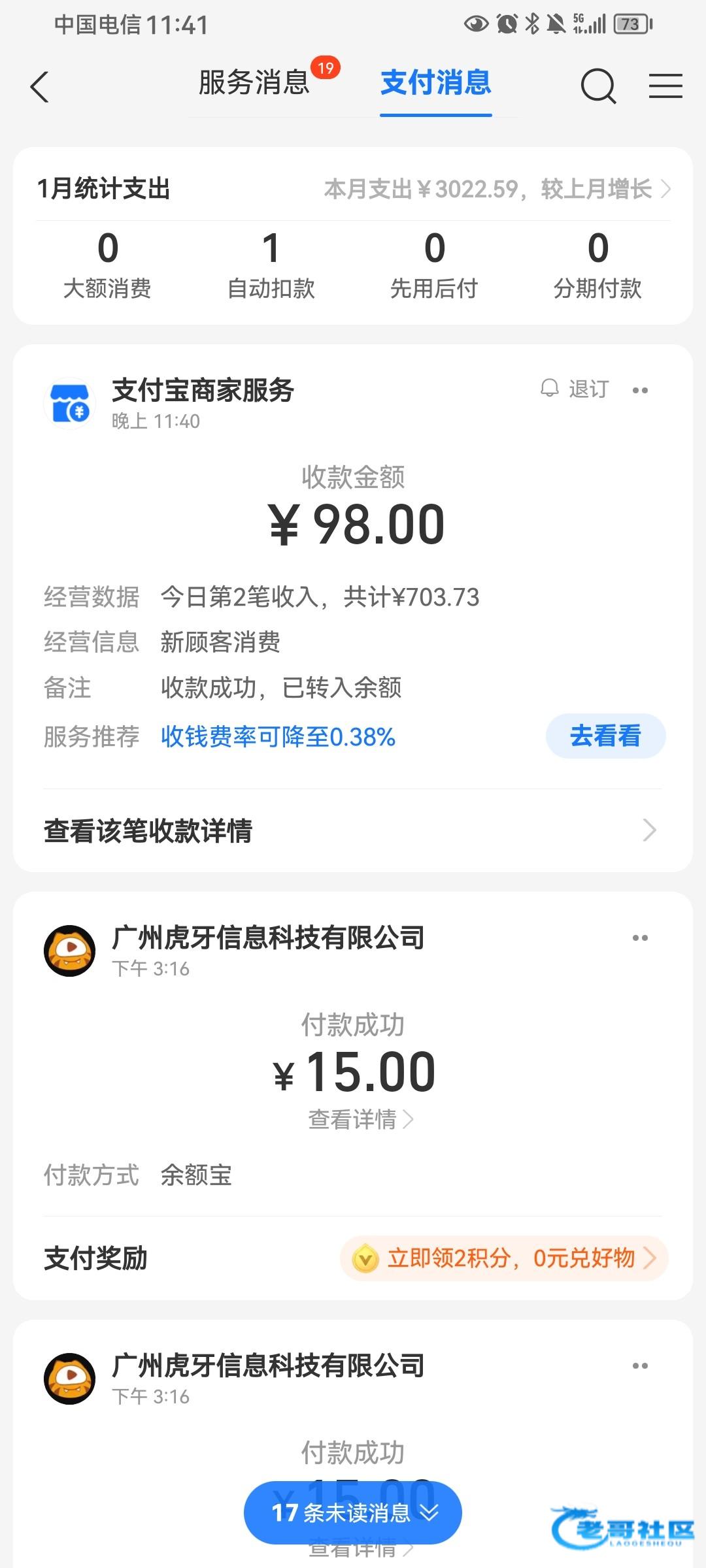The image size is (706, 1568).
Task: Tap 退订 to unsubscribe from 支付宝商家服务
Action: point(575,389)
